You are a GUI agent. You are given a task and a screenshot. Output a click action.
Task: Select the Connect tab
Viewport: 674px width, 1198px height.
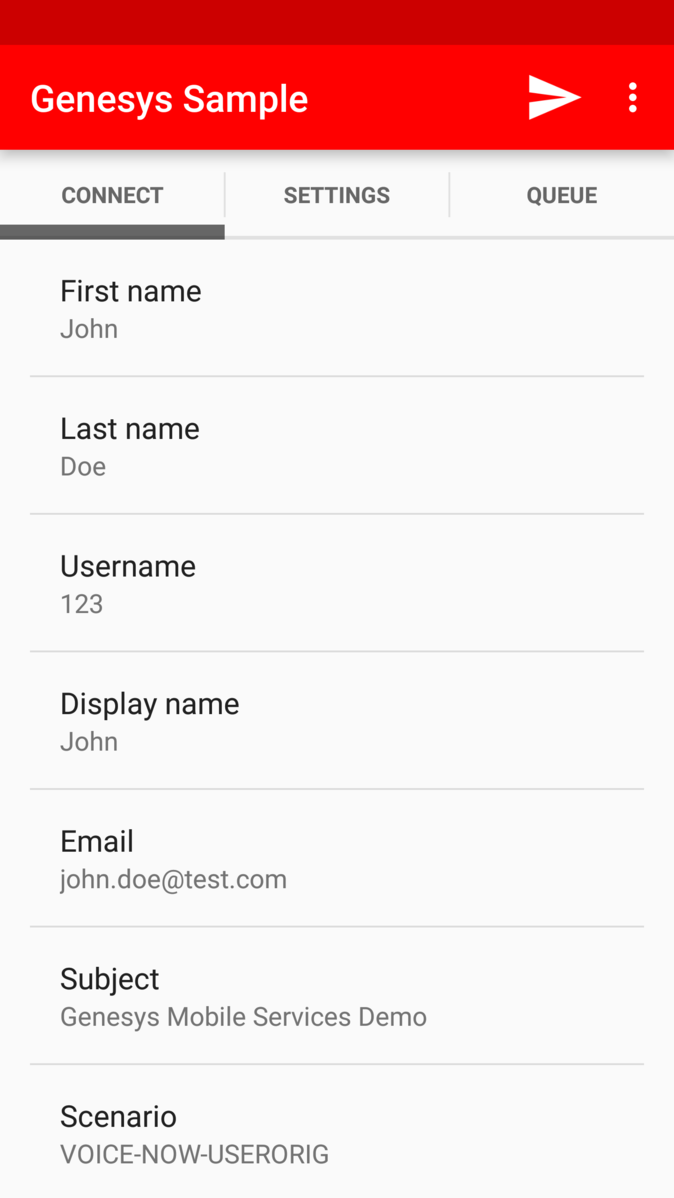pos(112,196)
